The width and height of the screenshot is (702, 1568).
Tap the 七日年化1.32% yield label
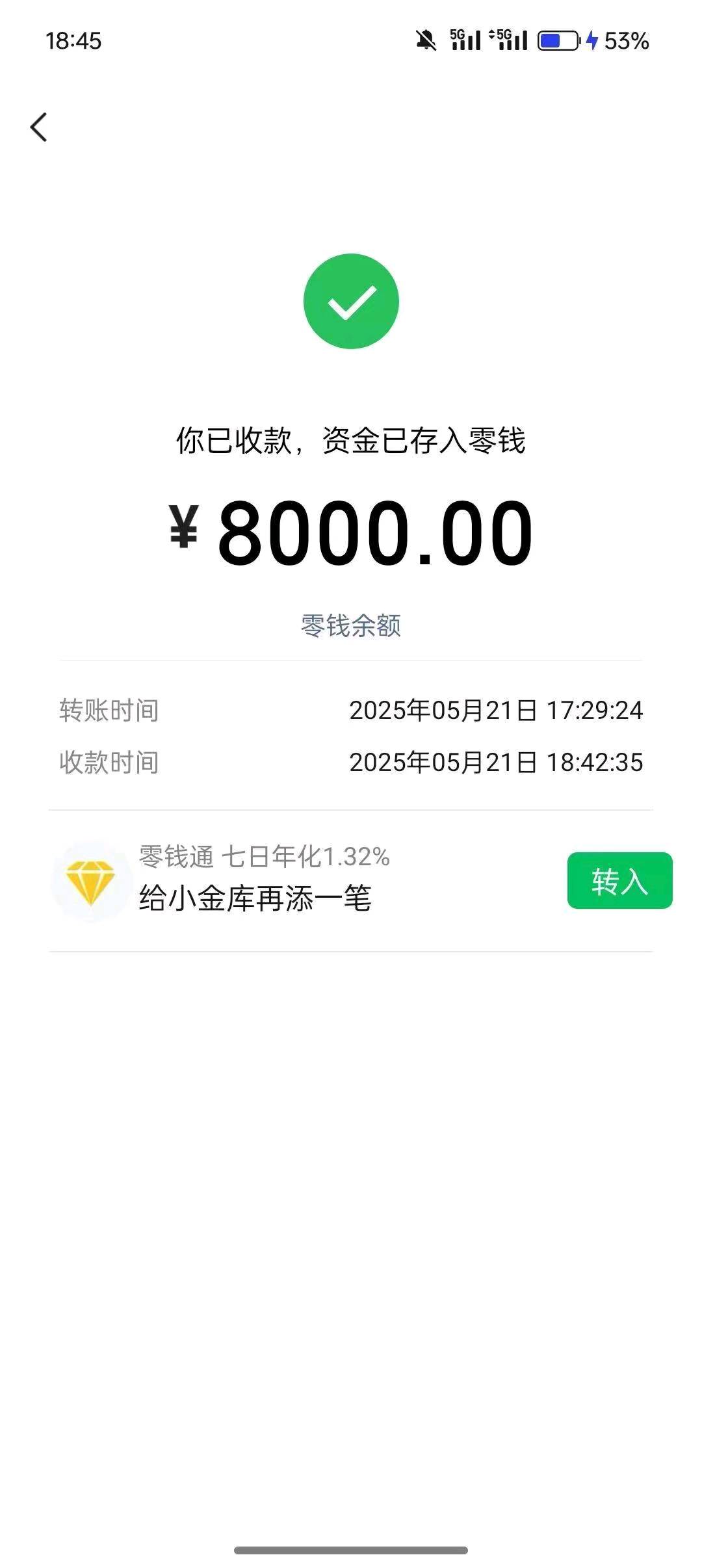tap(305, 858)
